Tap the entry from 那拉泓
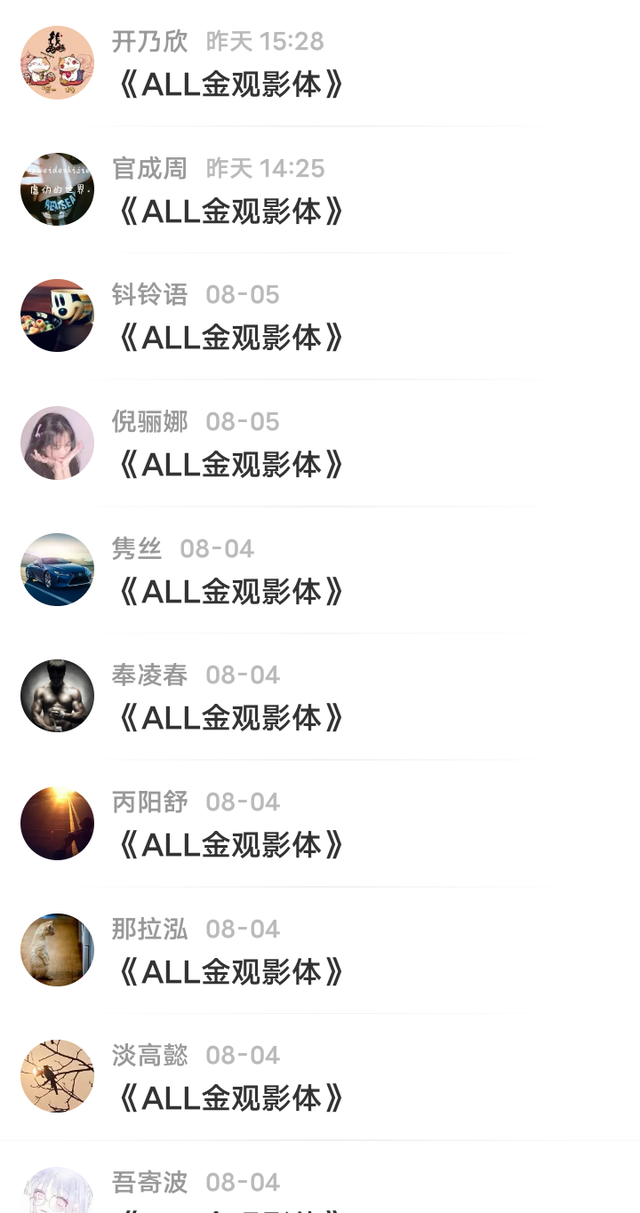Screen dimensions: 640x1213 point(320,950)
